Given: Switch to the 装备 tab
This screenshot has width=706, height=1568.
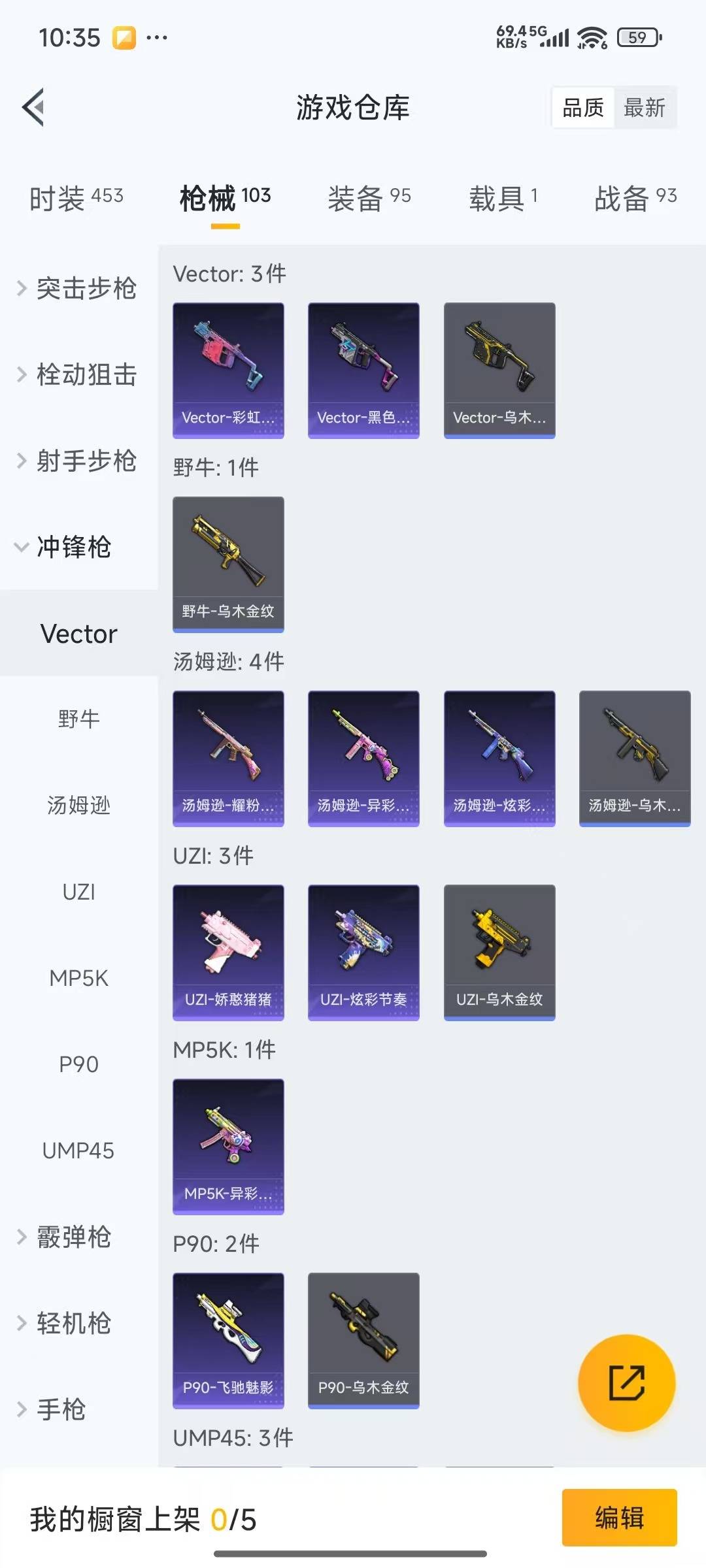Looking at the screenshot, I should tap(369, 198).
